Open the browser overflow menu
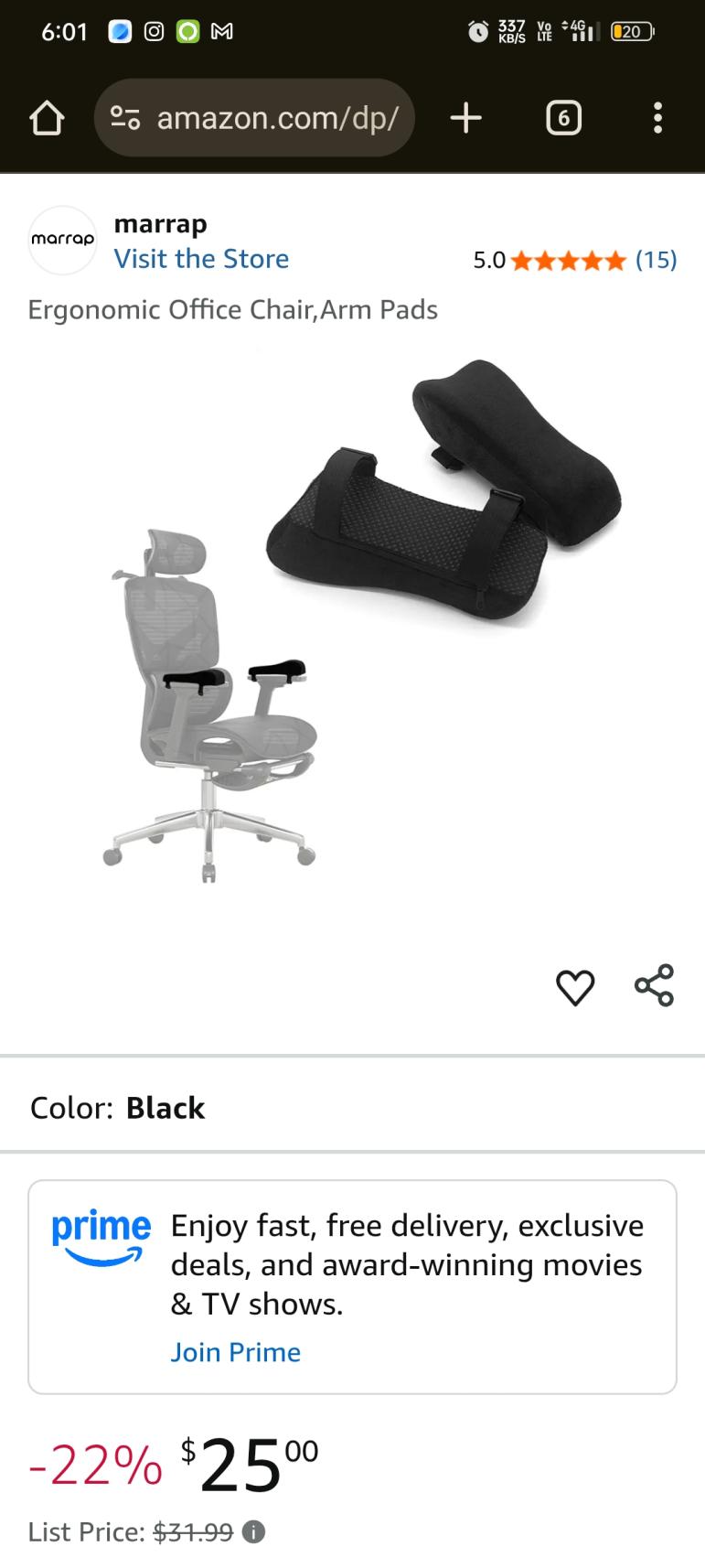This screenshot has height=1568, width=705. point(657,118)
